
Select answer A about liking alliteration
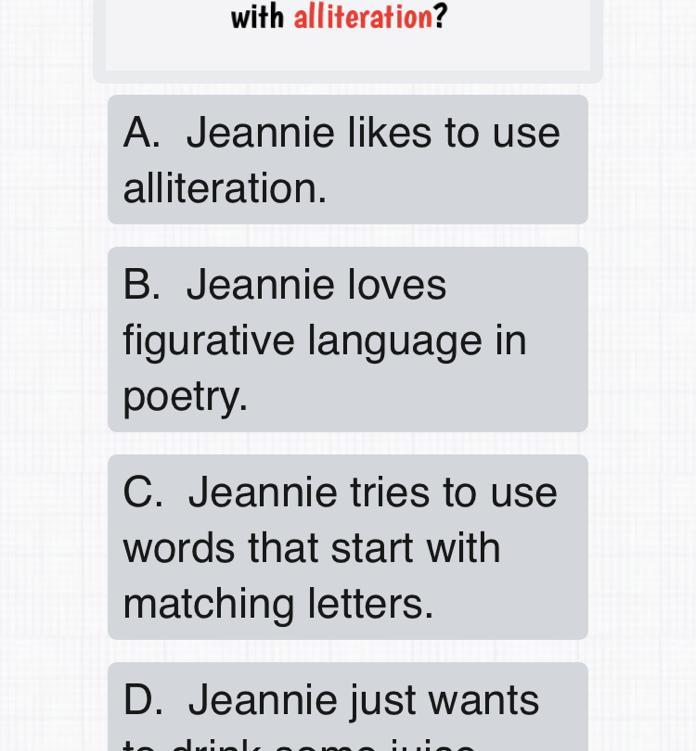coord(347,160)
